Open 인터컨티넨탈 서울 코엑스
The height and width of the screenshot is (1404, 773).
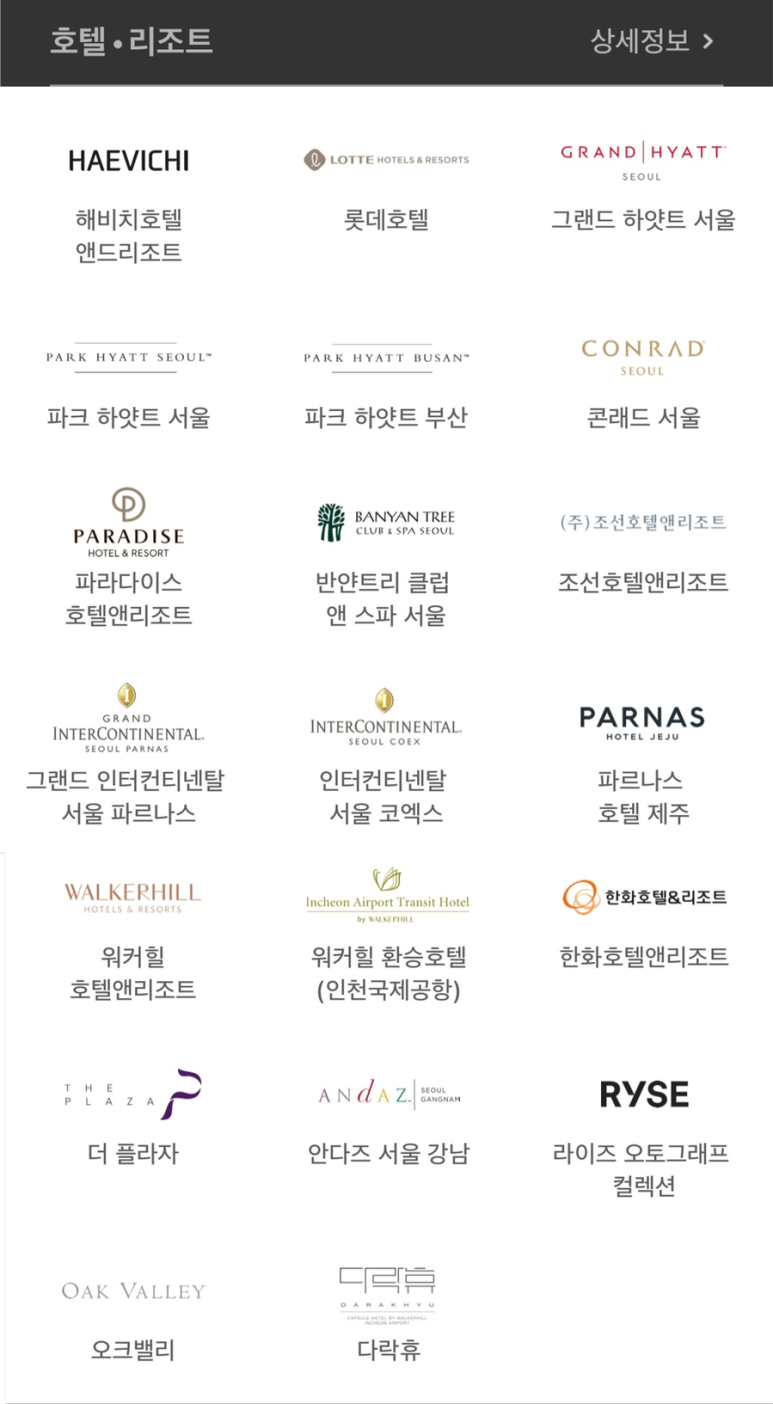pyautogui.click(x=386, y=757)
